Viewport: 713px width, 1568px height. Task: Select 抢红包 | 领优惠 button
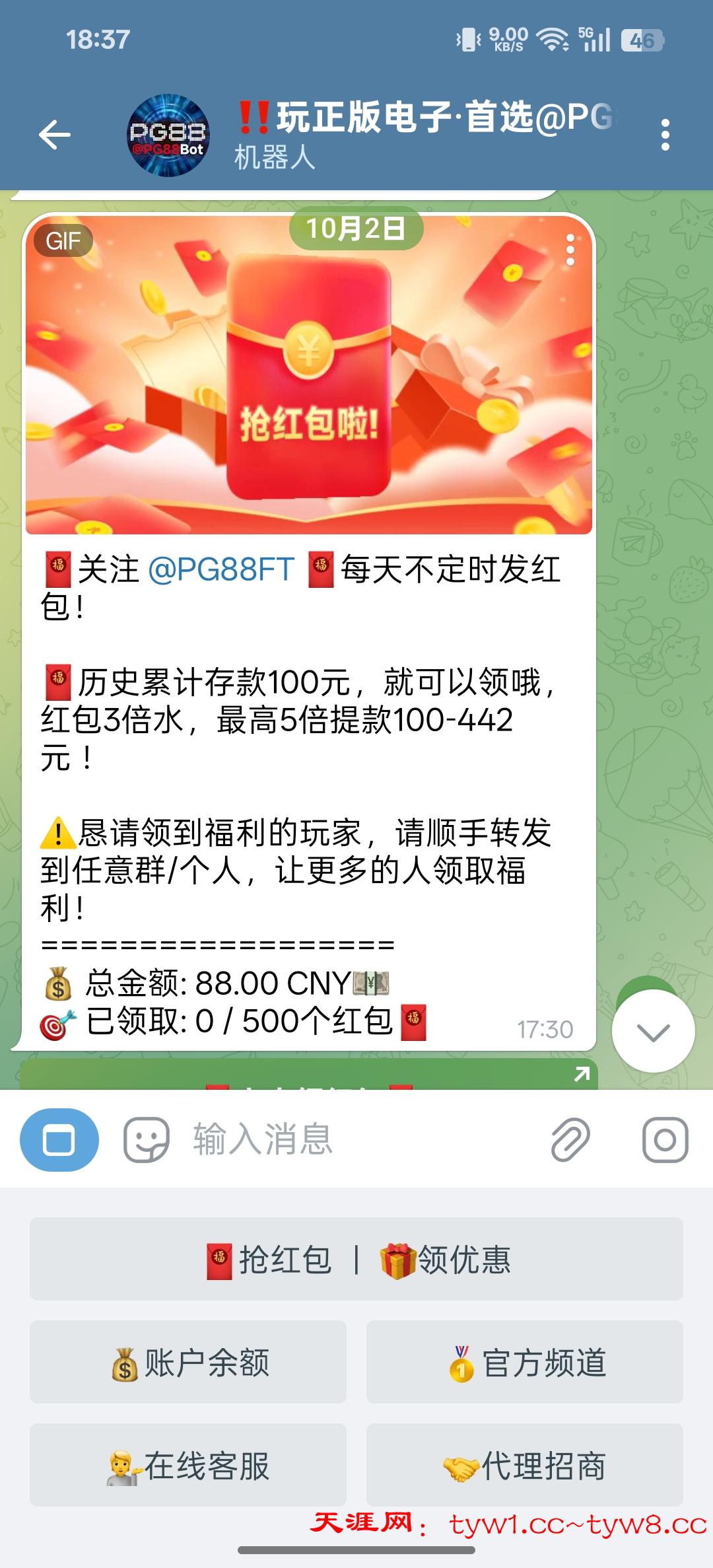click(x=356, y=1260)
